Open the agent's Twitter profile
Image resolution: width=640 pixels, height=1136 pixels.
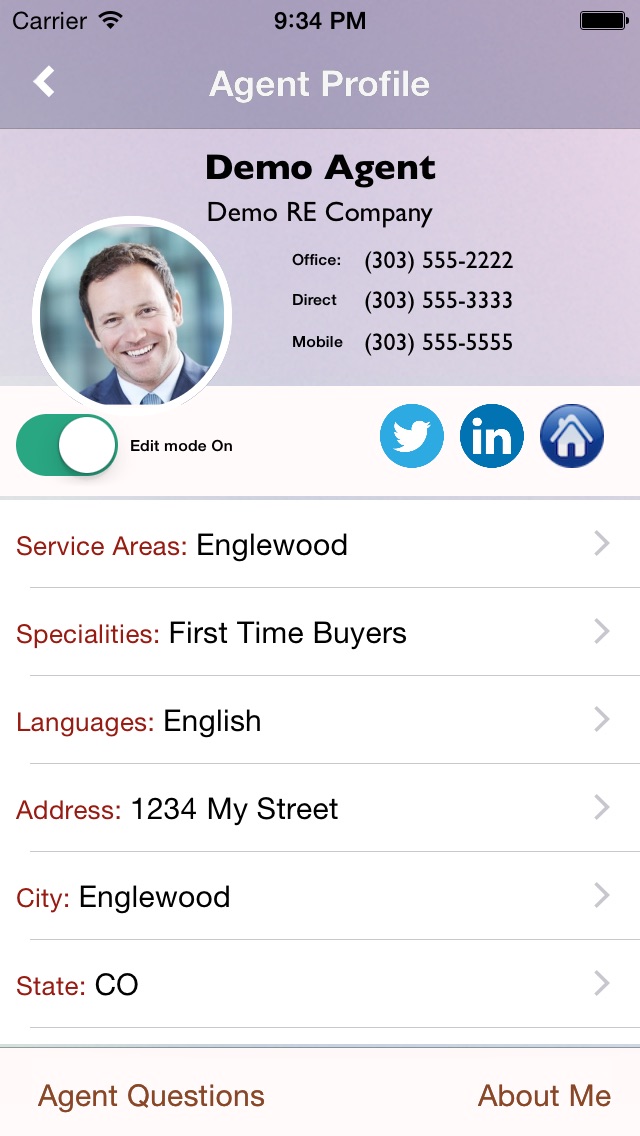[x=412, y=436]
